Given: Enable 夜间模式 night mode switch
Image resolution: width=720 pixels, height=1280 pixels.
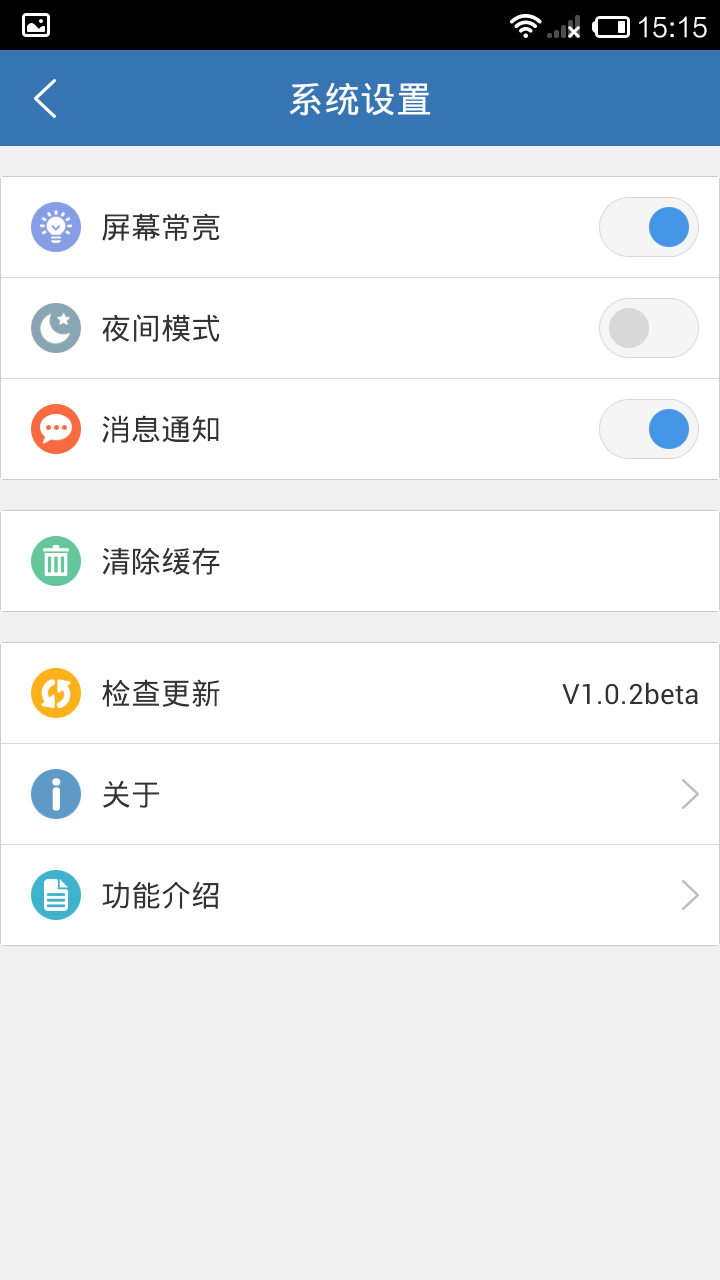Looking at the screenshot, I should [649, 328].
